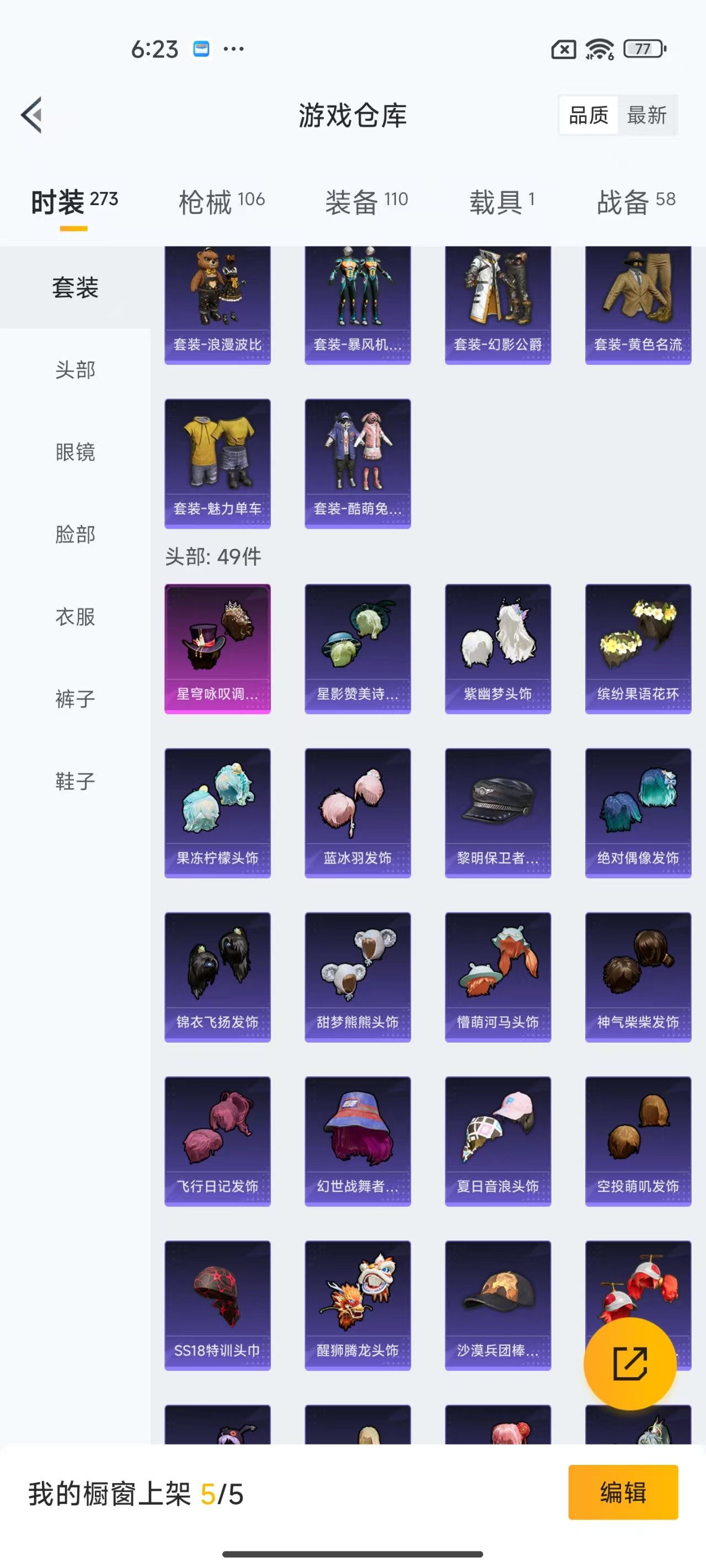The height and width of the screenshot is (1568, 706).
Task: Open SS18特训头巾 item
Action: click(217, 1305)
